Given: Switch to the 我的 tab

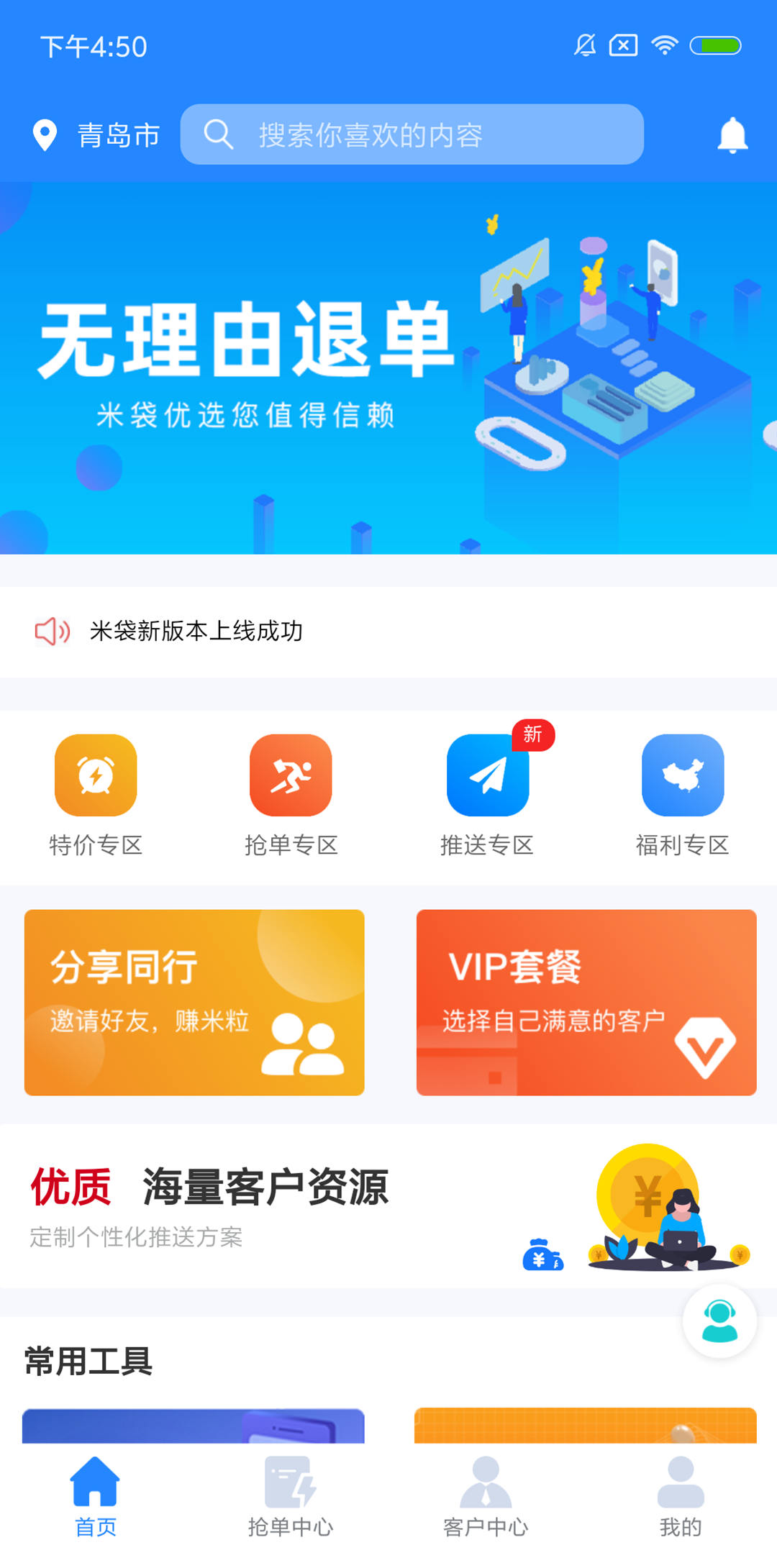Looking at the screenshot, I should [681, 1496].
